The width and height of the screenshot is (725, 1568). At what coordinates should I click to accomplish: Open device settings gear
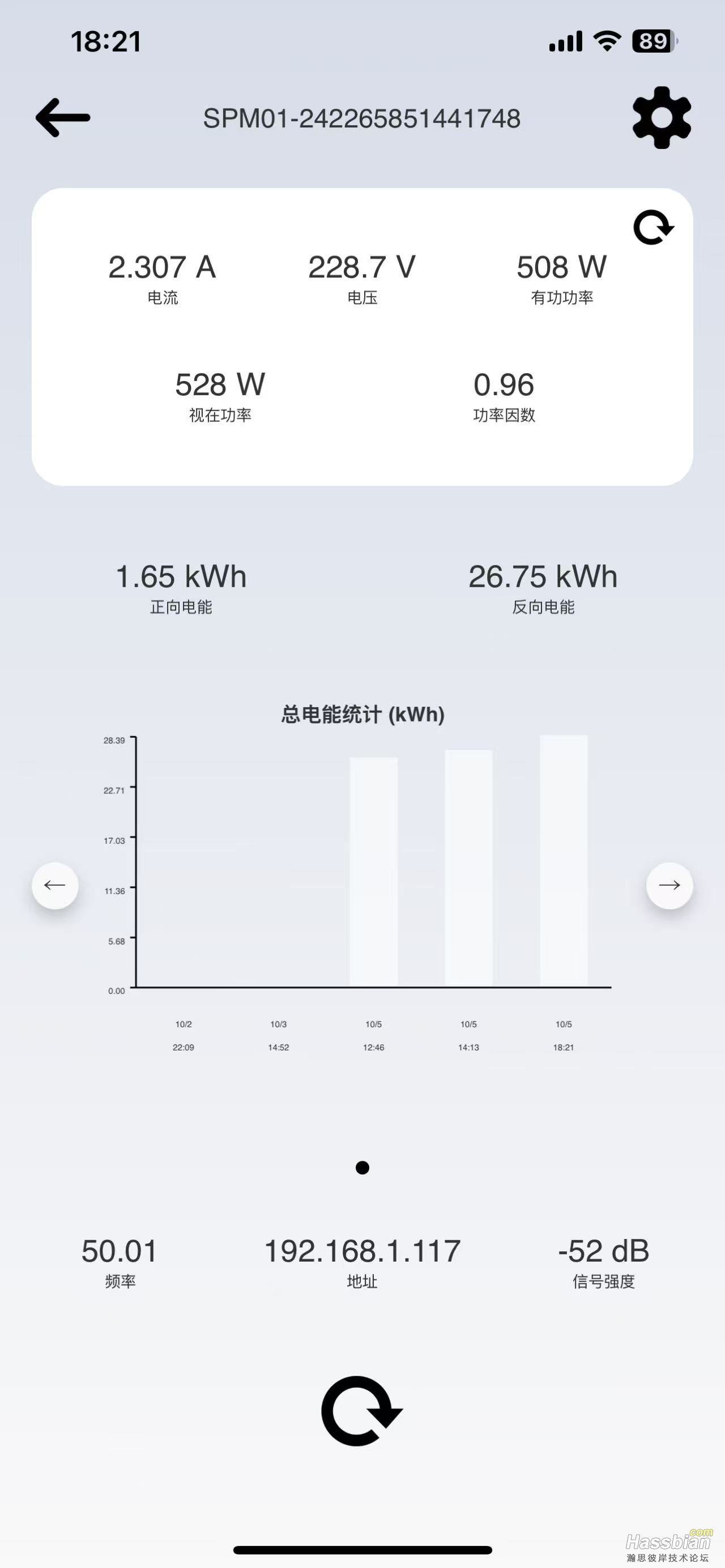(662, 117)
